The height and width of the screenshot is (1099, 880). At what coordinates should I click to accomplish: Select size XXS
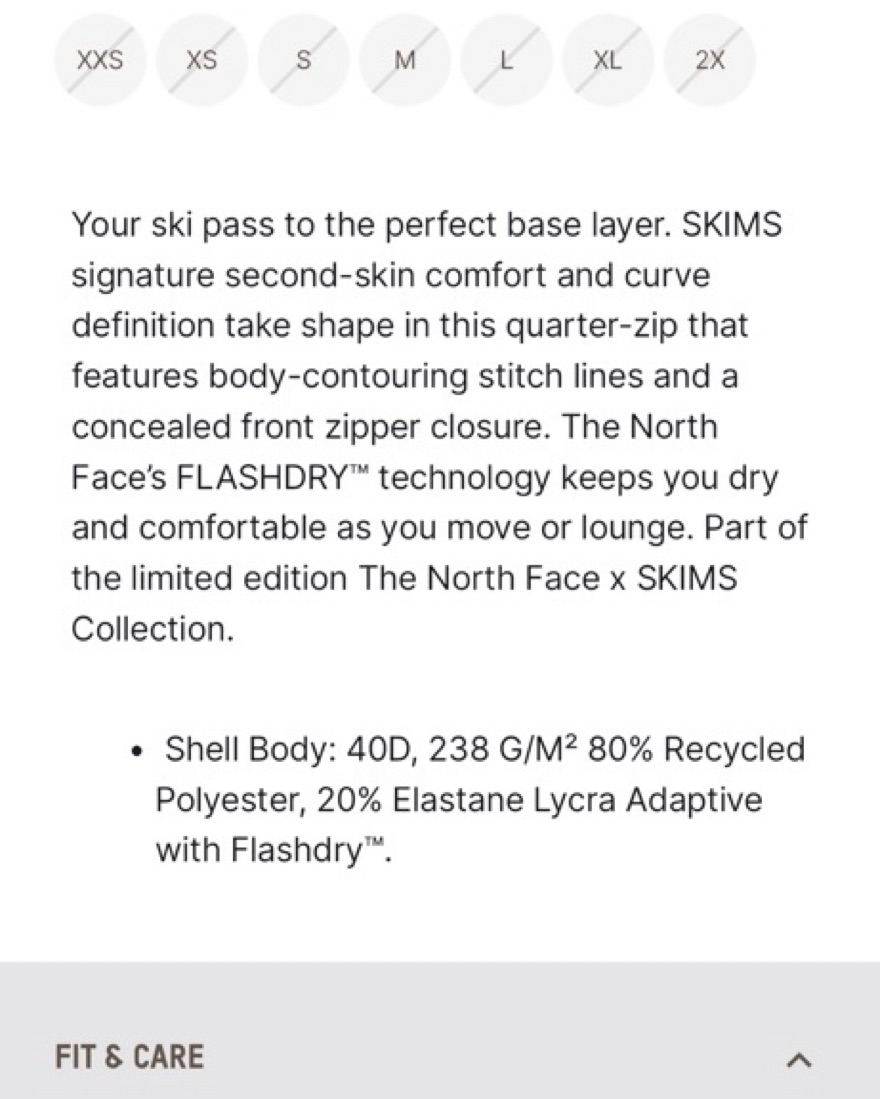tap(100, 60)
